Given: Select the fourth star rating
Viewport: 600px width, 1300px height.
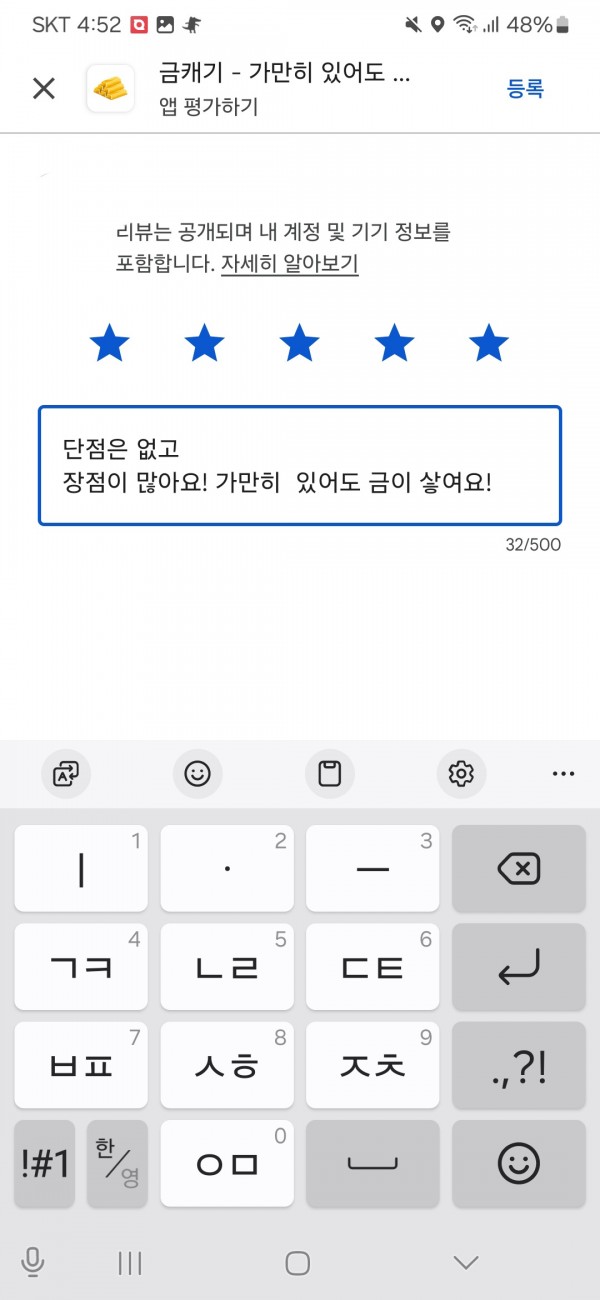Looking at the screenshot, I should (x=394, y=343).
